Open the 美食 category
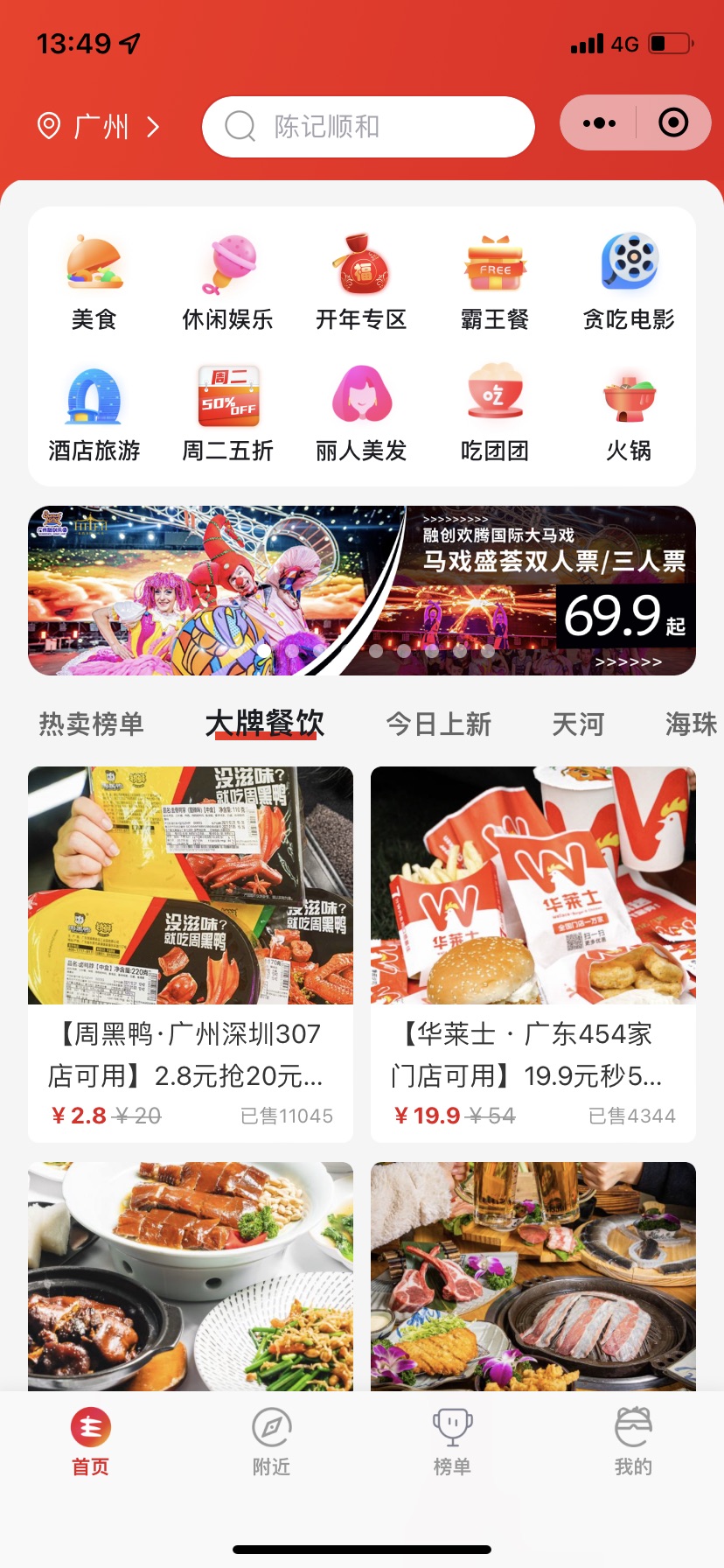 click(x=94, y=282)
